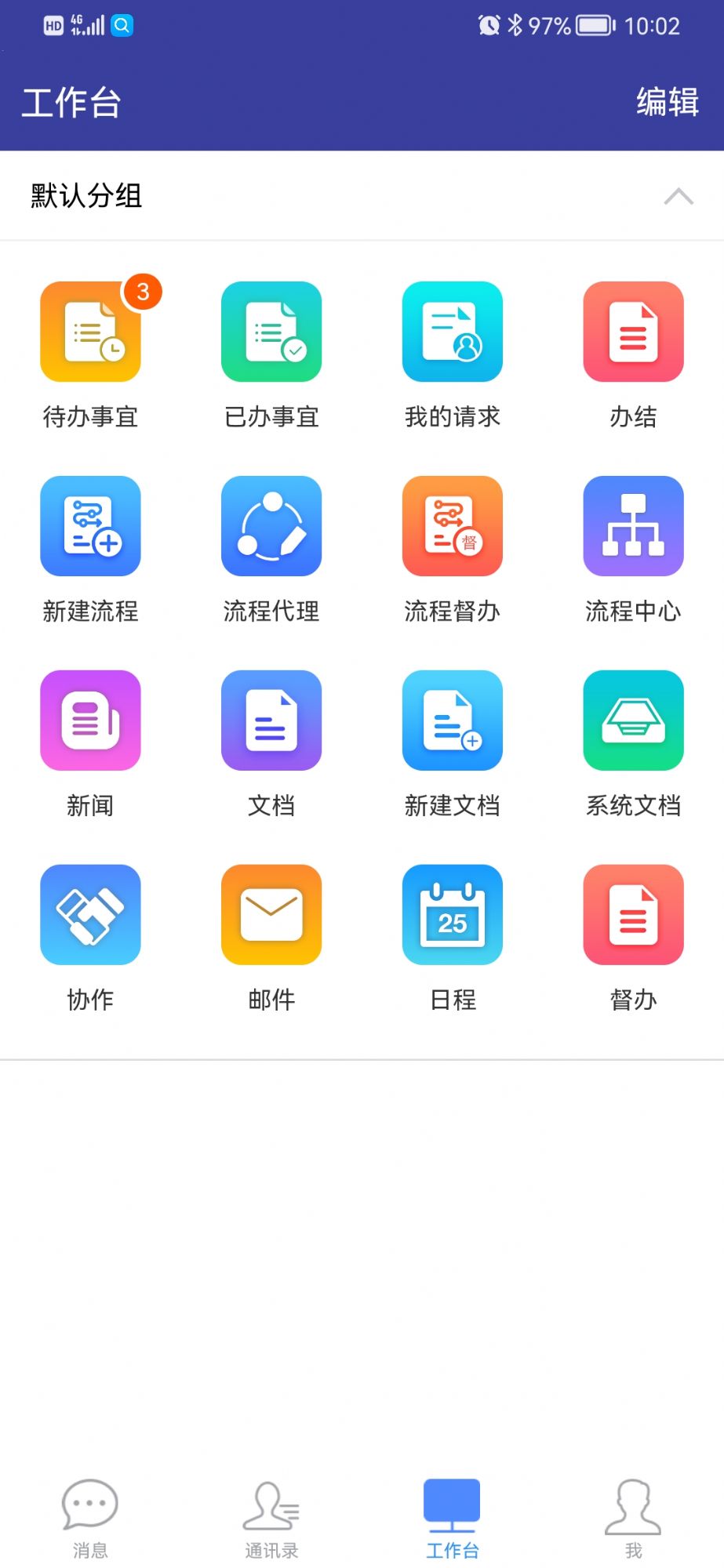
Task: Open 我的请求
Action: tap(453, 332)
